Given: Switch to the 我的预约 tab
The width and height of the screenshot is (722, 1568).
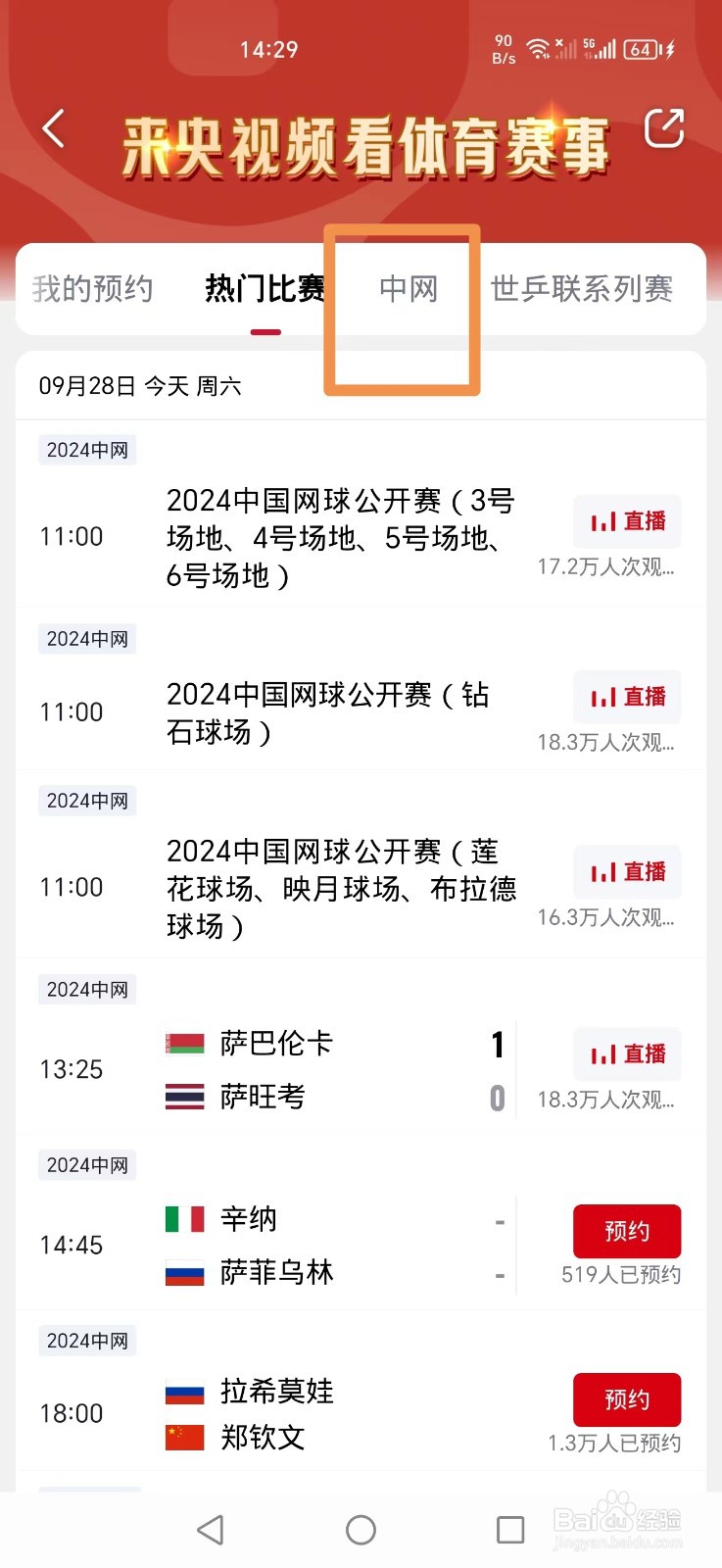Looking at the screenshot, I should [93, 289].
